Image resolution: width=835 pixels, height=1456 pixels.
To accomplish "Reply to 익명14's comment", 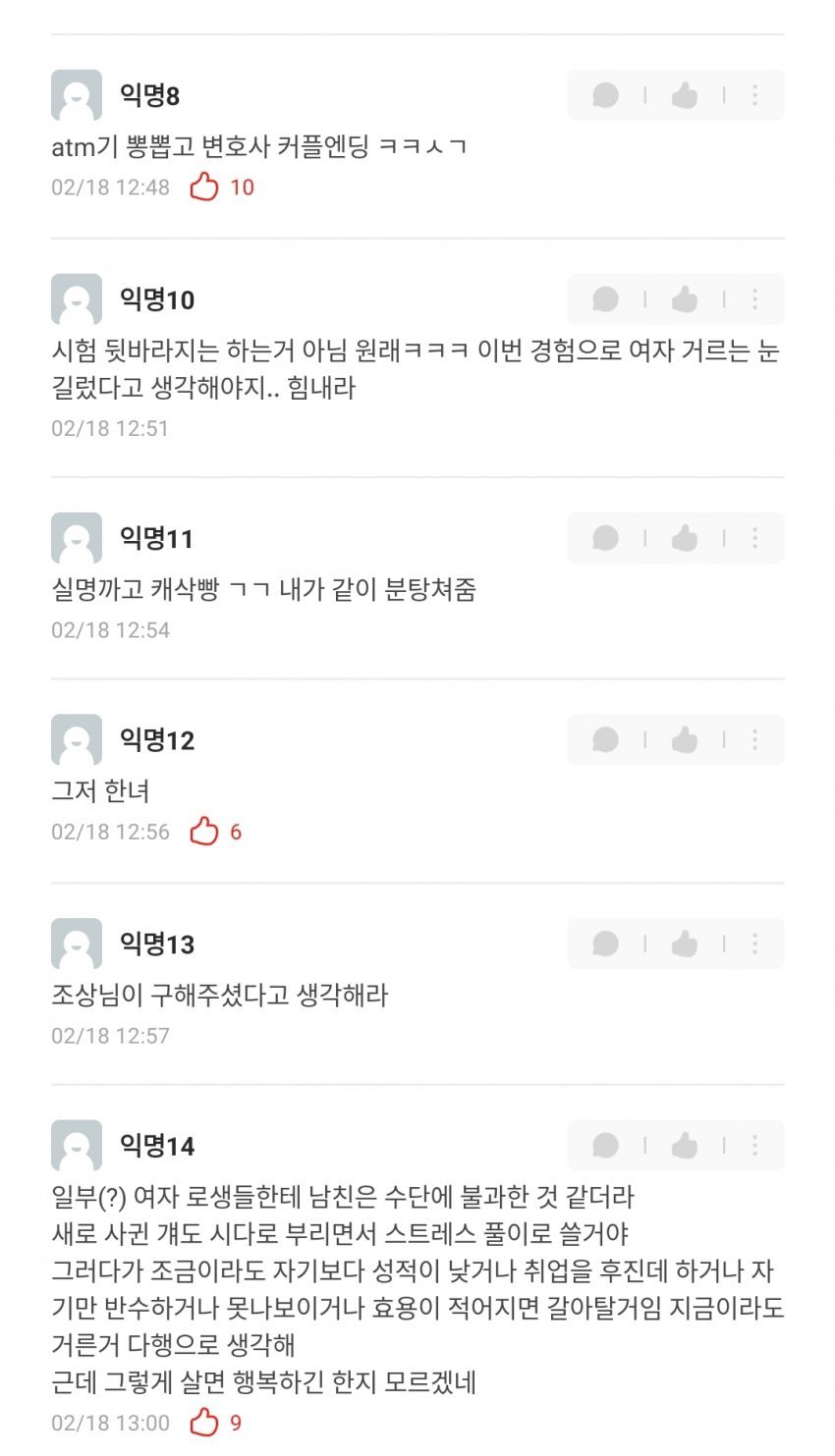I will click(606, 1145).
